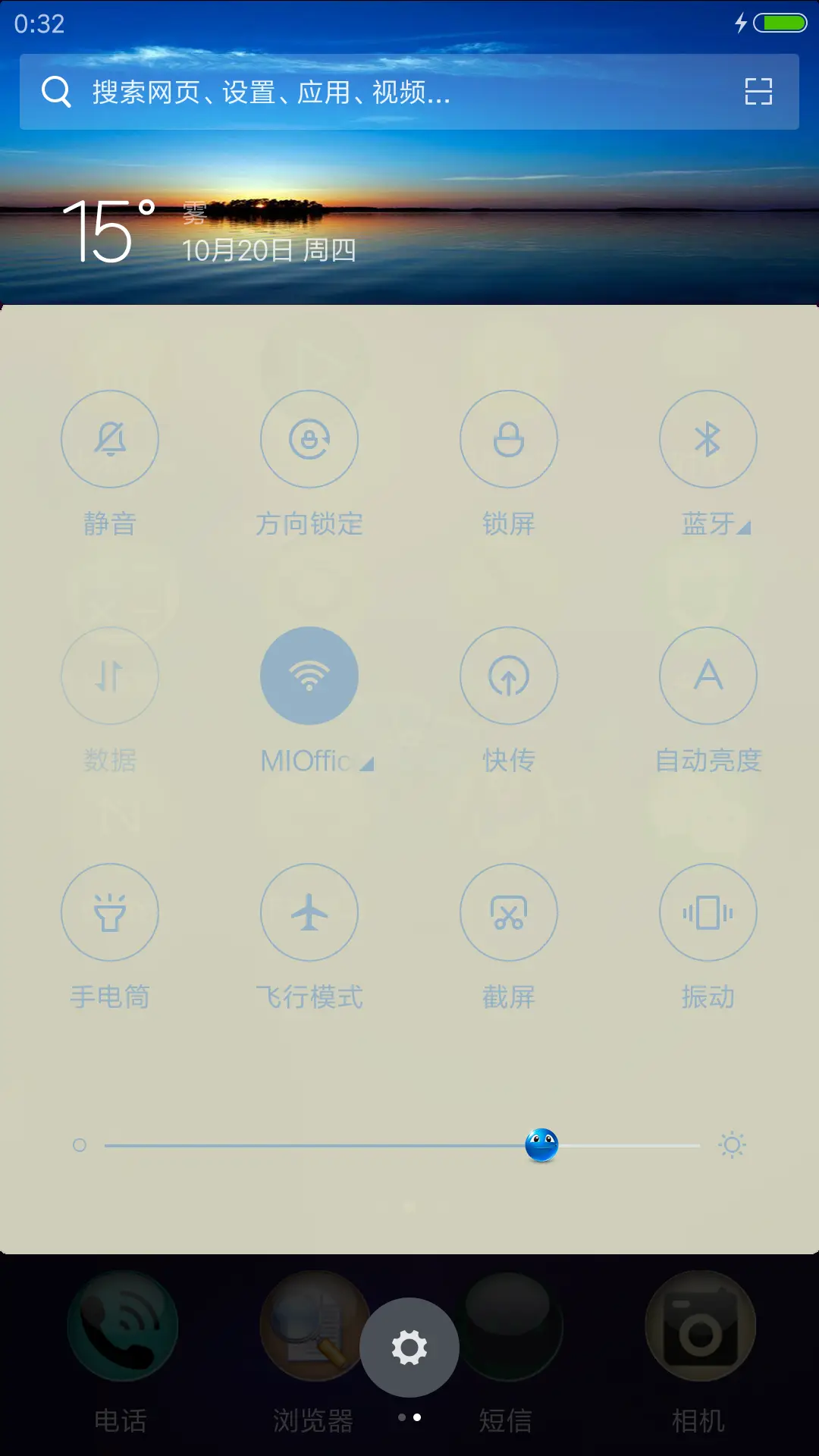Switch to 振动 vibration mode

708,913
